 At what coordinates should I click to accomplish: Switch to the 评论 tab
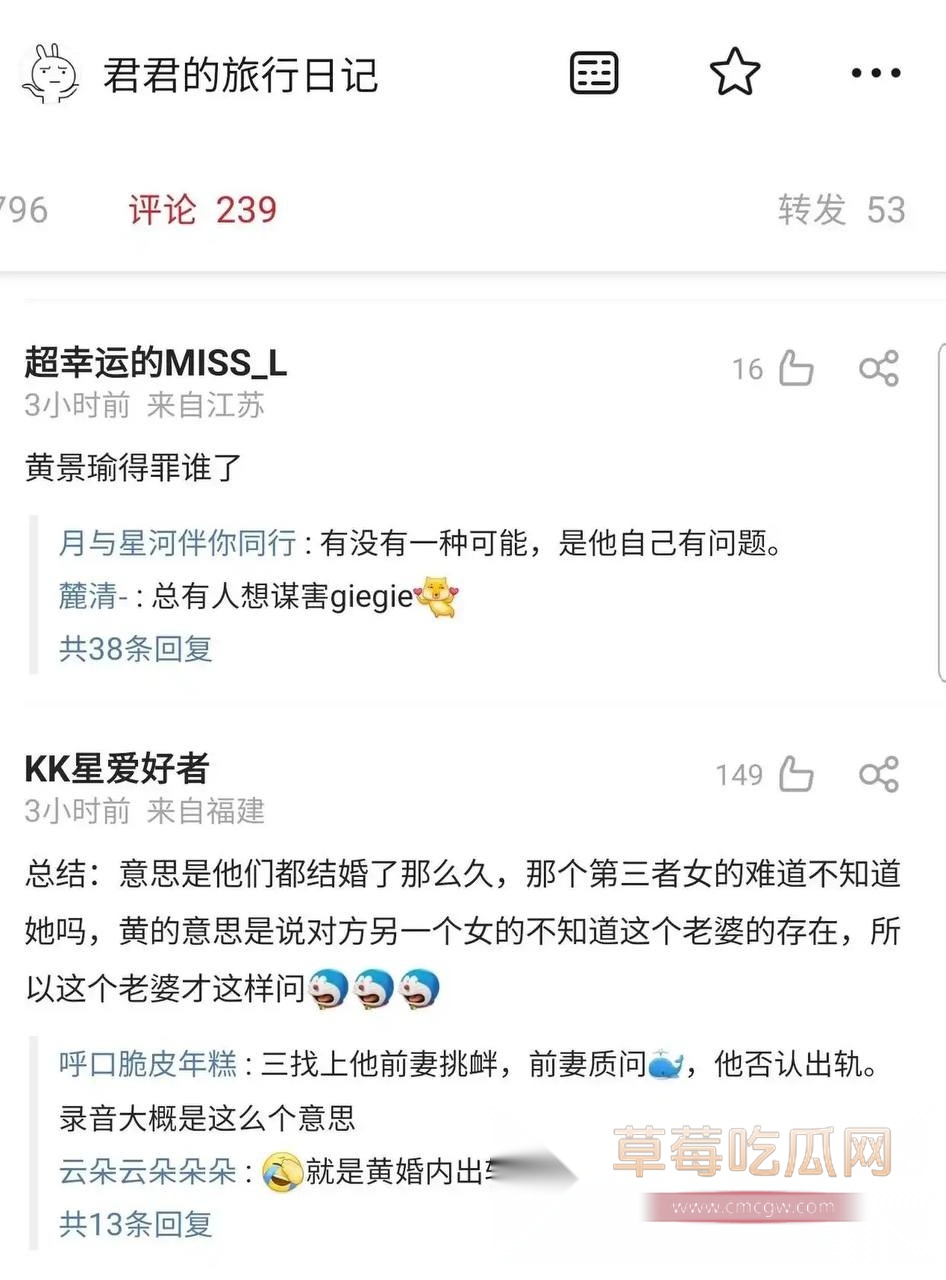point(202,209)
